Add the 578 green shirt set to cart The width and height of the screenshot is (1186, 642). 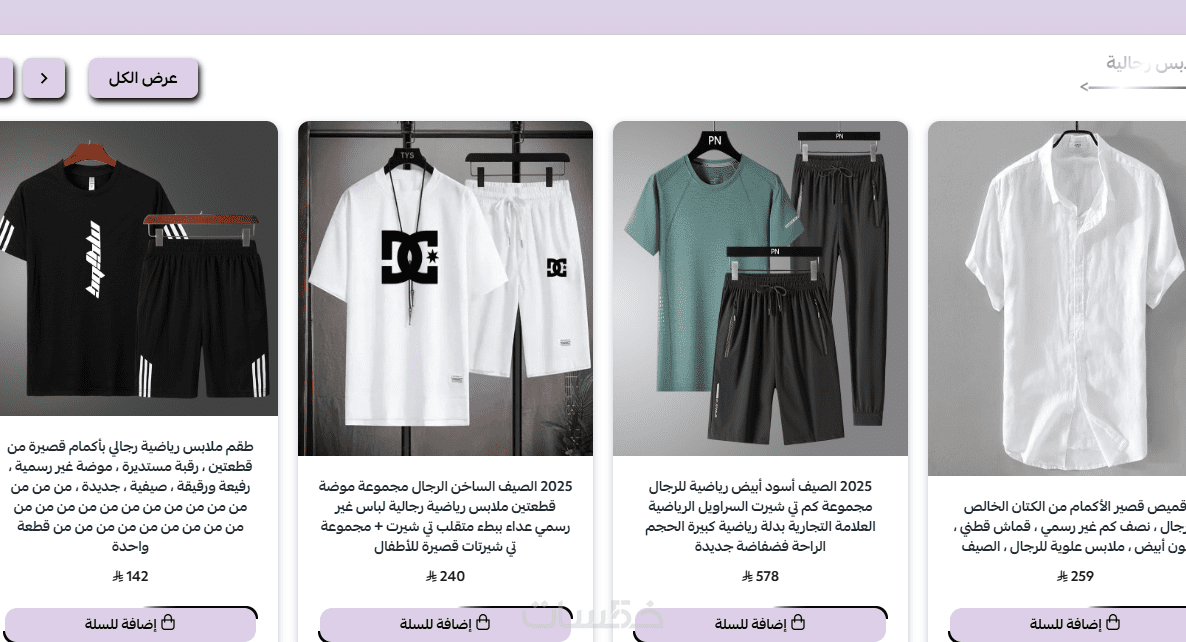pyautogui.click(x=760, y=624)
